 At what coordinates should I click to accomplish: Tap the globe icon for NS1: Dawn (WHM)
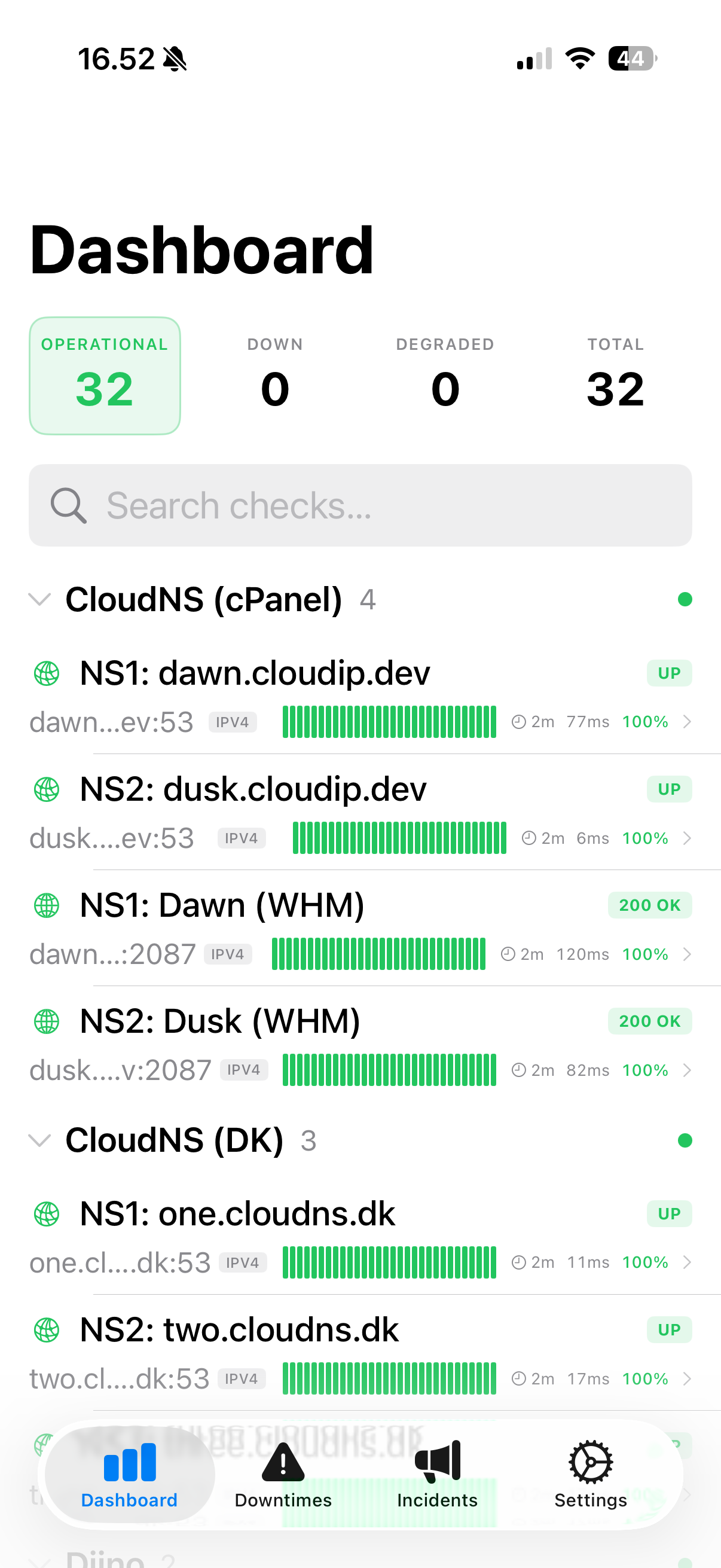46,905
